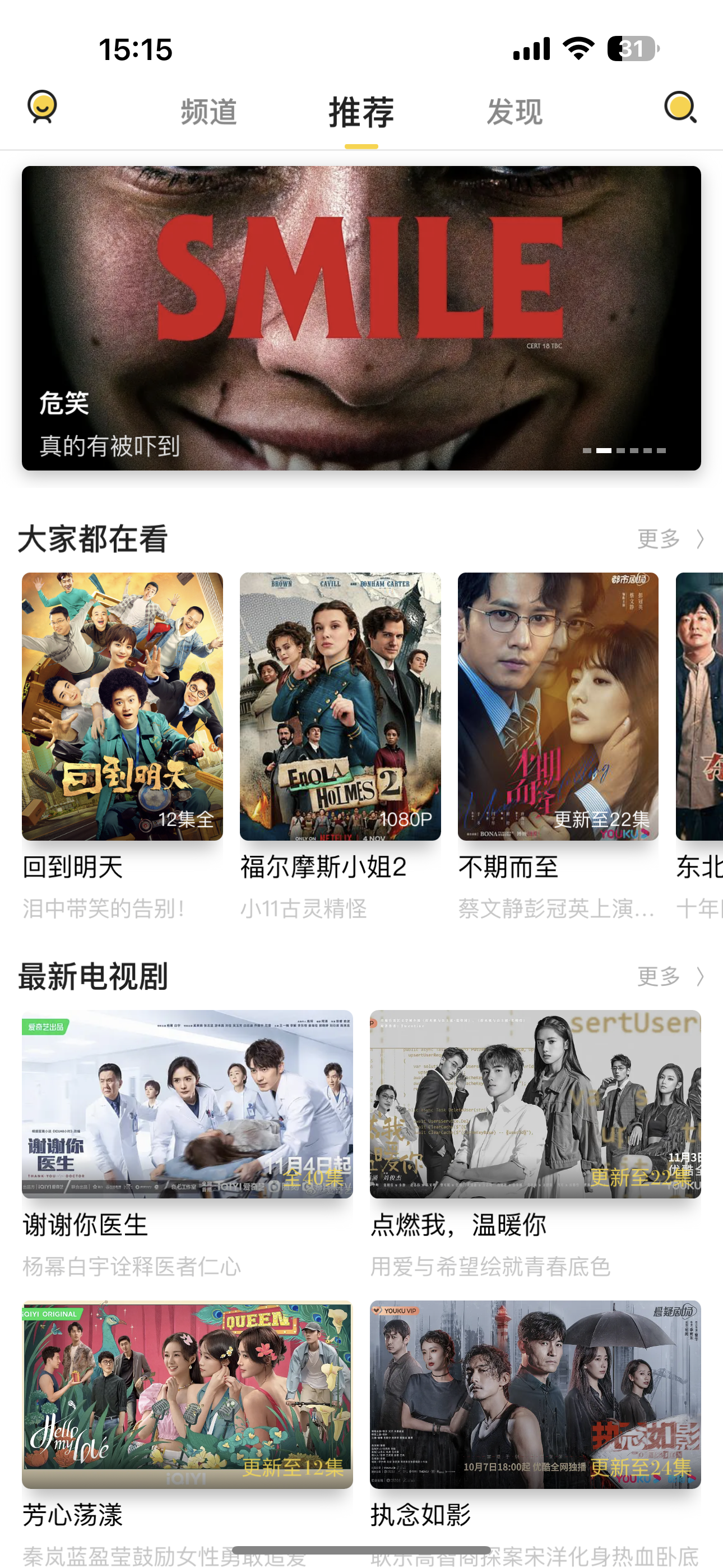Open the 不期而至 drama card
This screenshot has width=723, height=1568.
(558, 706)
